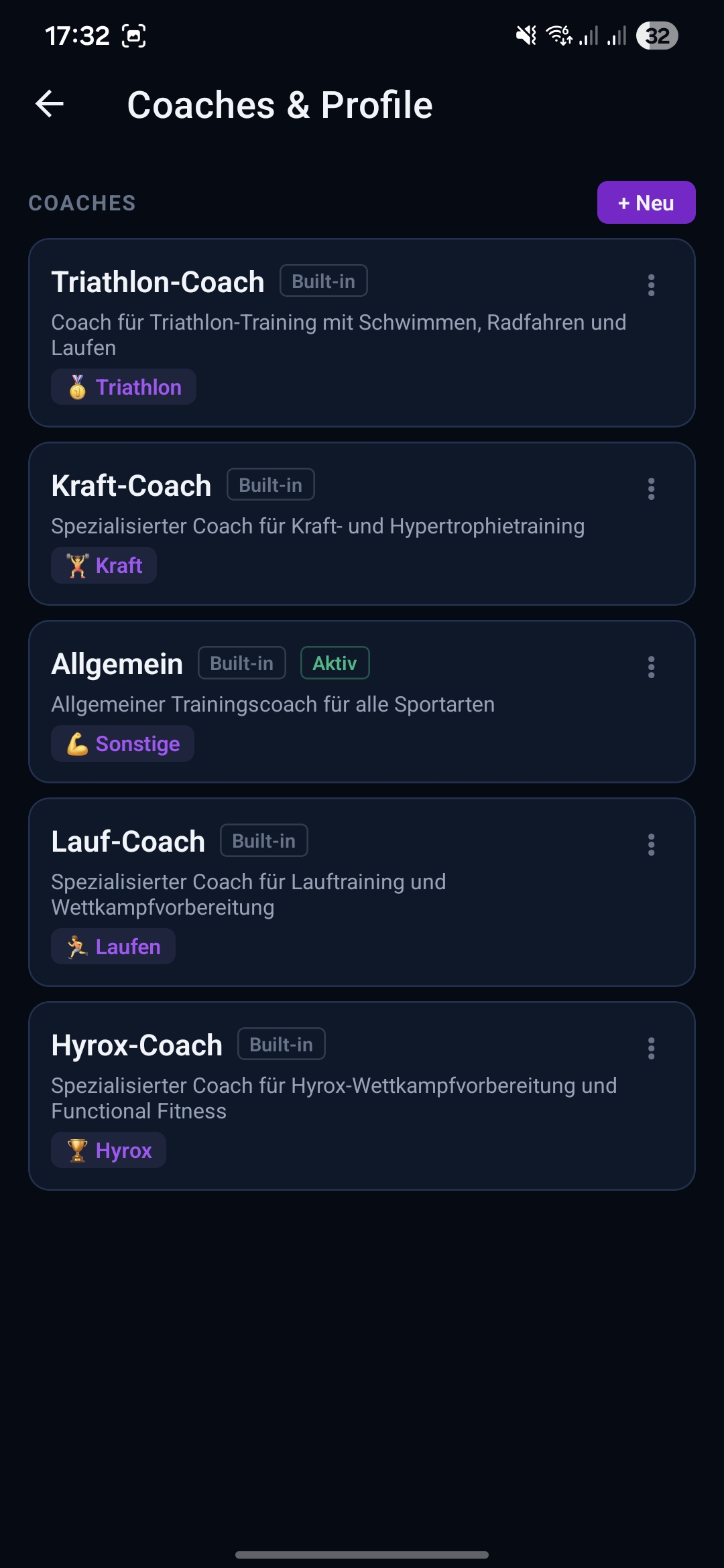This screenshot has height=1568, width=724.
Task: Open the Lauf-Coach kebab menu
Action: 652,846
